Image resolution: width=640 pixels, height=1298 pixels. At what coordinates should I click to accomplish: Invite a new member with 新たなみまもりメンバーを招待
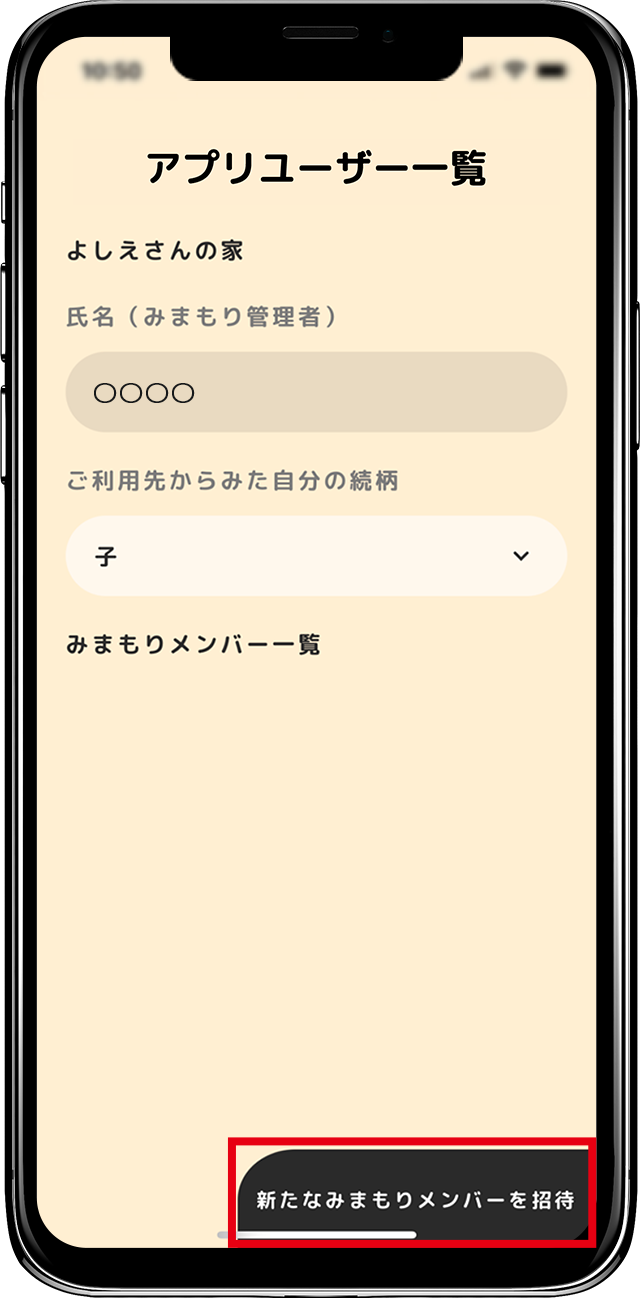[x=414, y=1199]
